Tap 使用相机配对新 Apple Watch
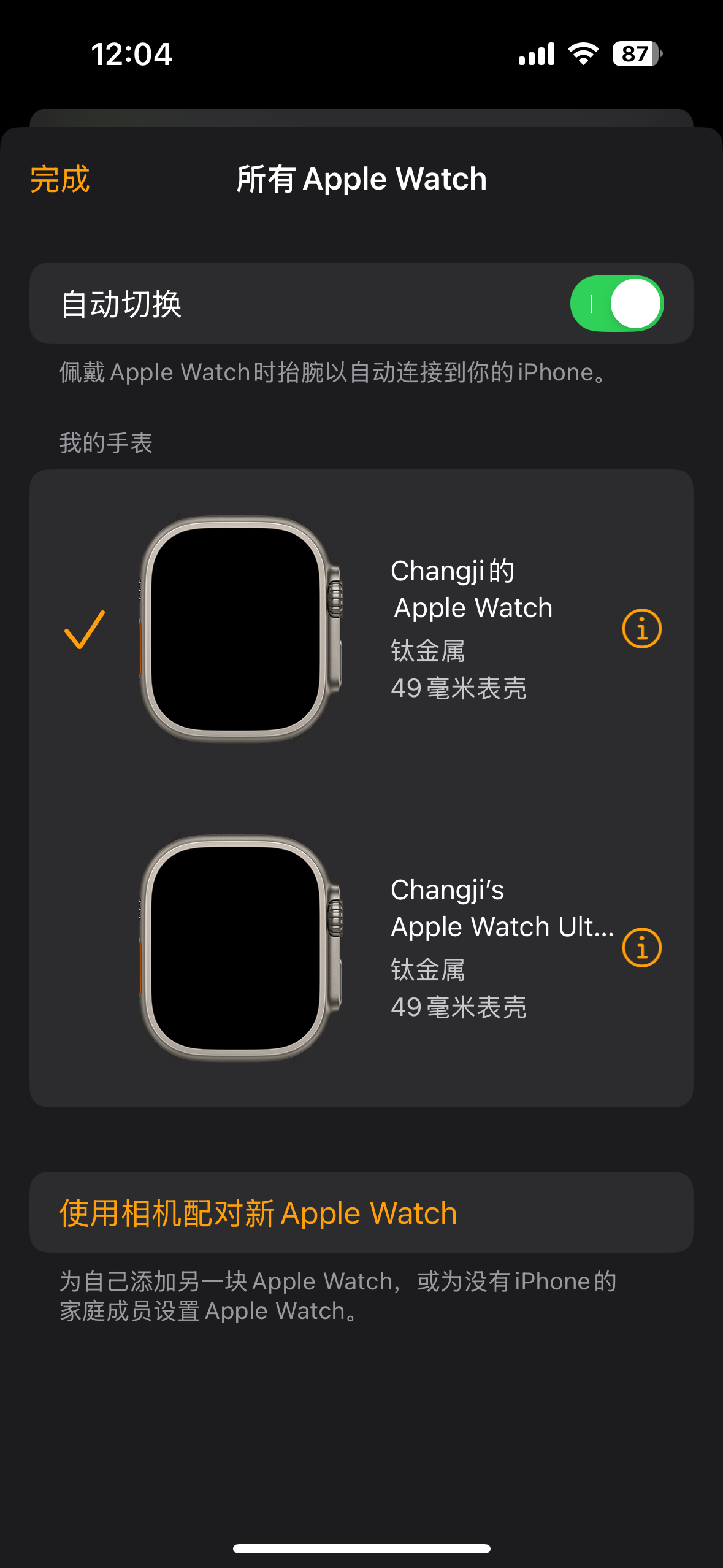This screenshot has width=723, height=1568. 258,1213
